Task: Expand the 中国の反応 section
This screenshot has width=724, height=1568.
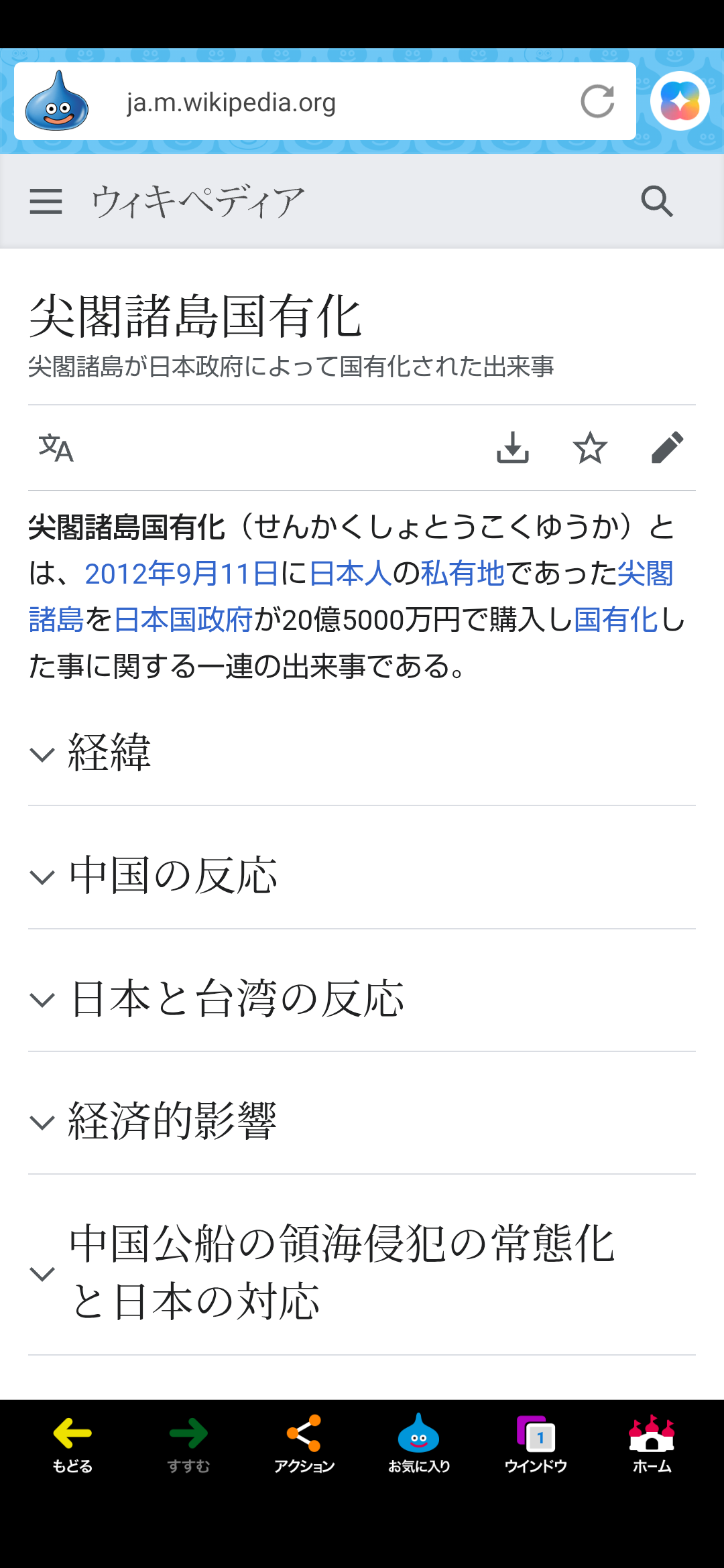Action: pos(362,876)
